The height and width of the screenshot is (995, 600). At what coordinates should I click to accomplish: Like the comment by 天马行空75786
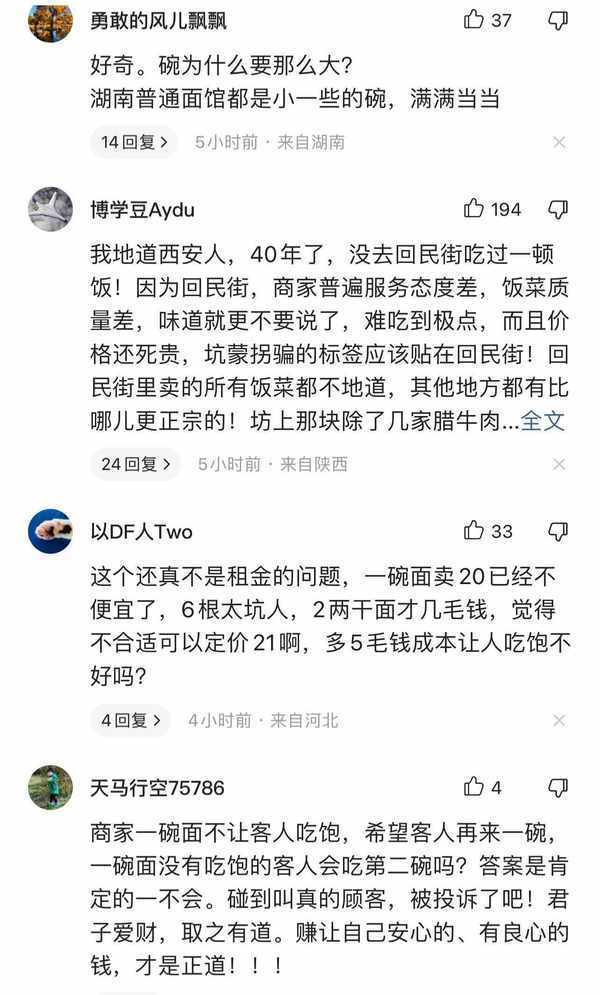[475, 787]
